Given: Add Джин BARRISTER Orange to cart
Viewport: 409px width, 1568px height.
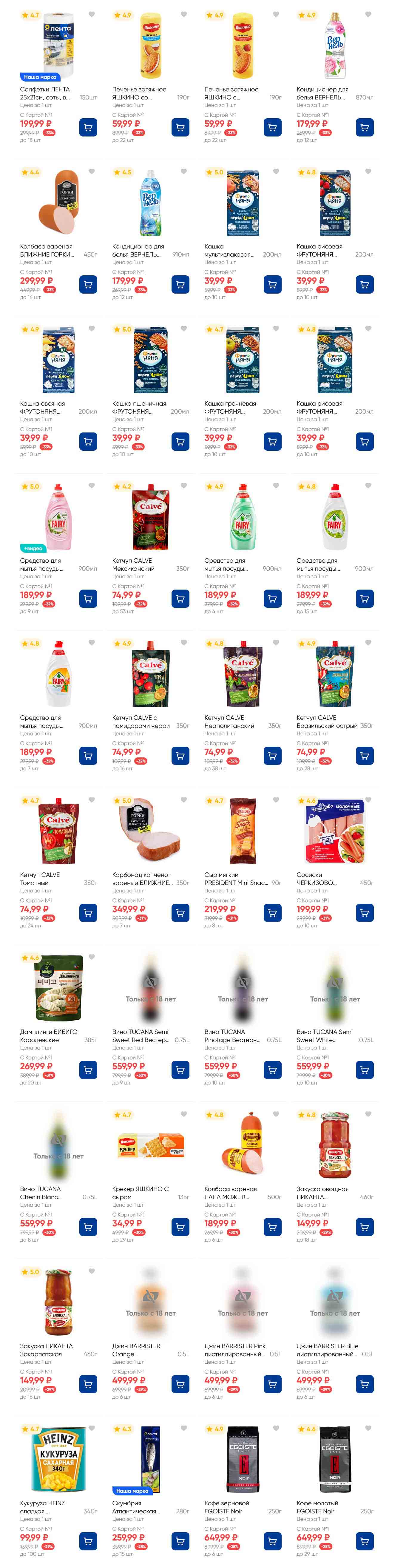Looking at the screenshot, I should (180, 1383).
